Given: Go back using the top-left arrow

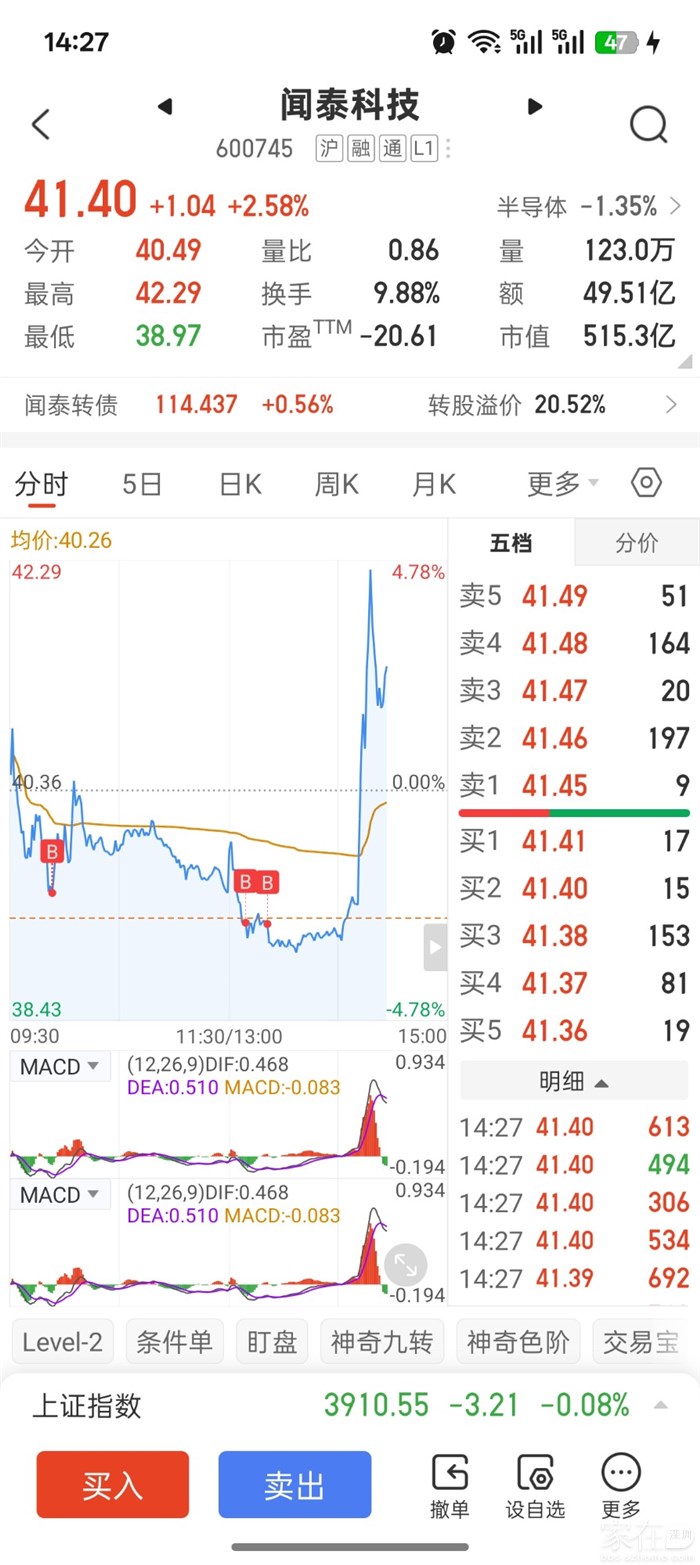Looking at the screenshot, I should coord(40,125).
